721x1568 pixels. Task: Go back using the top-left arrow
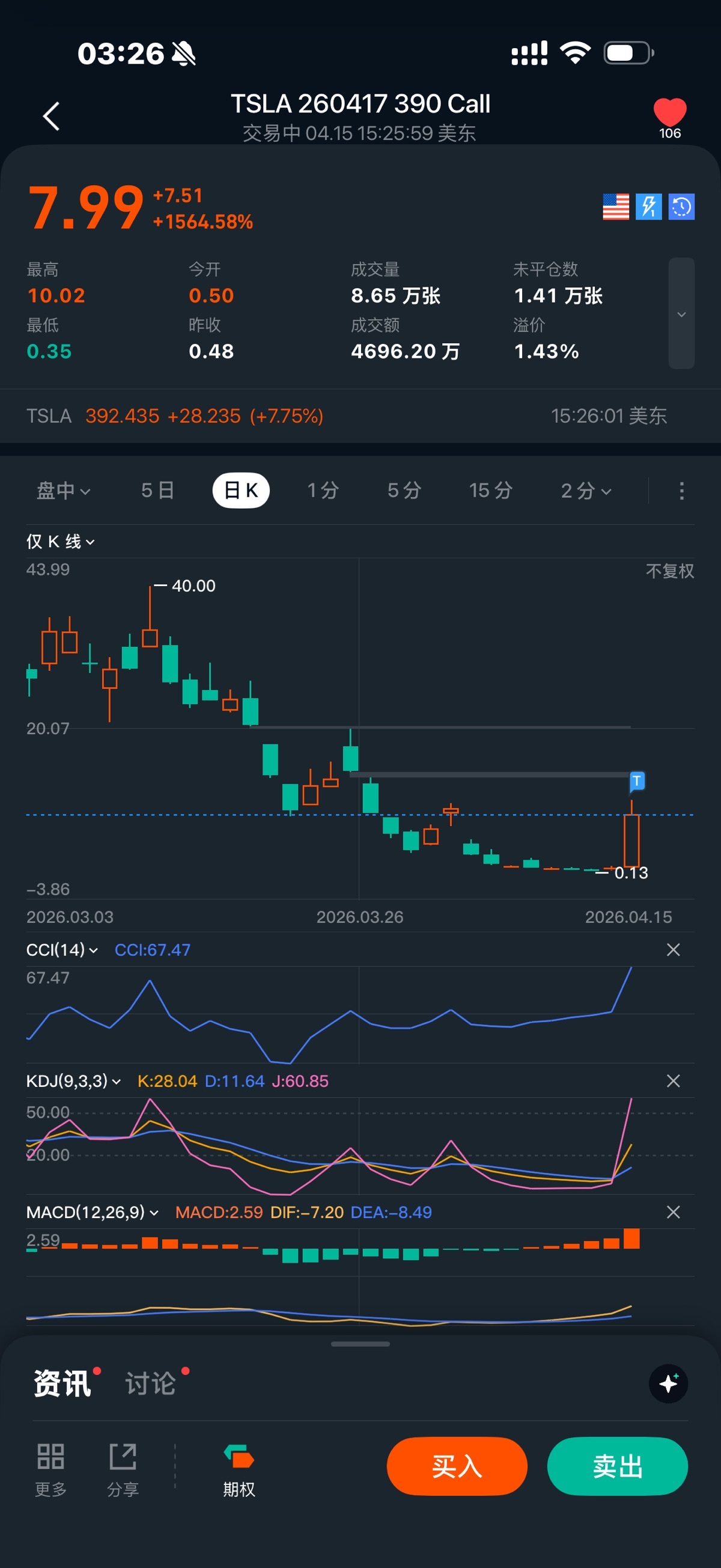pyautogui.click(x=52, y=115)
